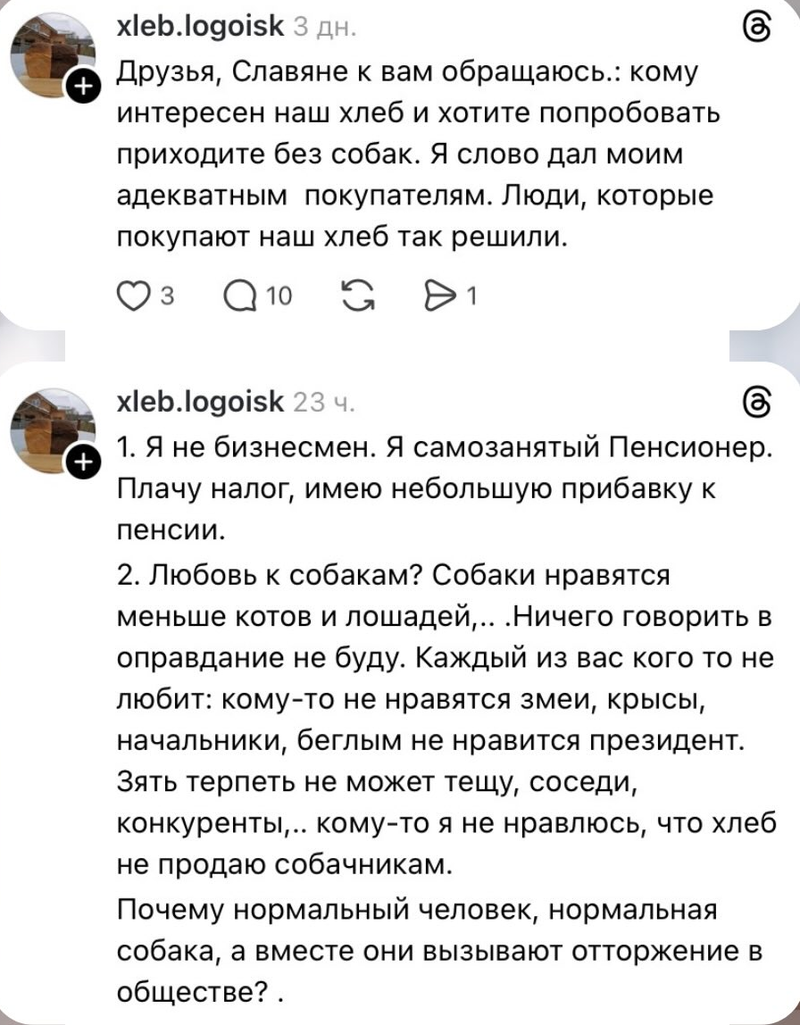Open xleb.logoisk username on the 23 ч. post
Viewport: 800px width, 1025px height.
pyautogui.click(x=201, y=402)
